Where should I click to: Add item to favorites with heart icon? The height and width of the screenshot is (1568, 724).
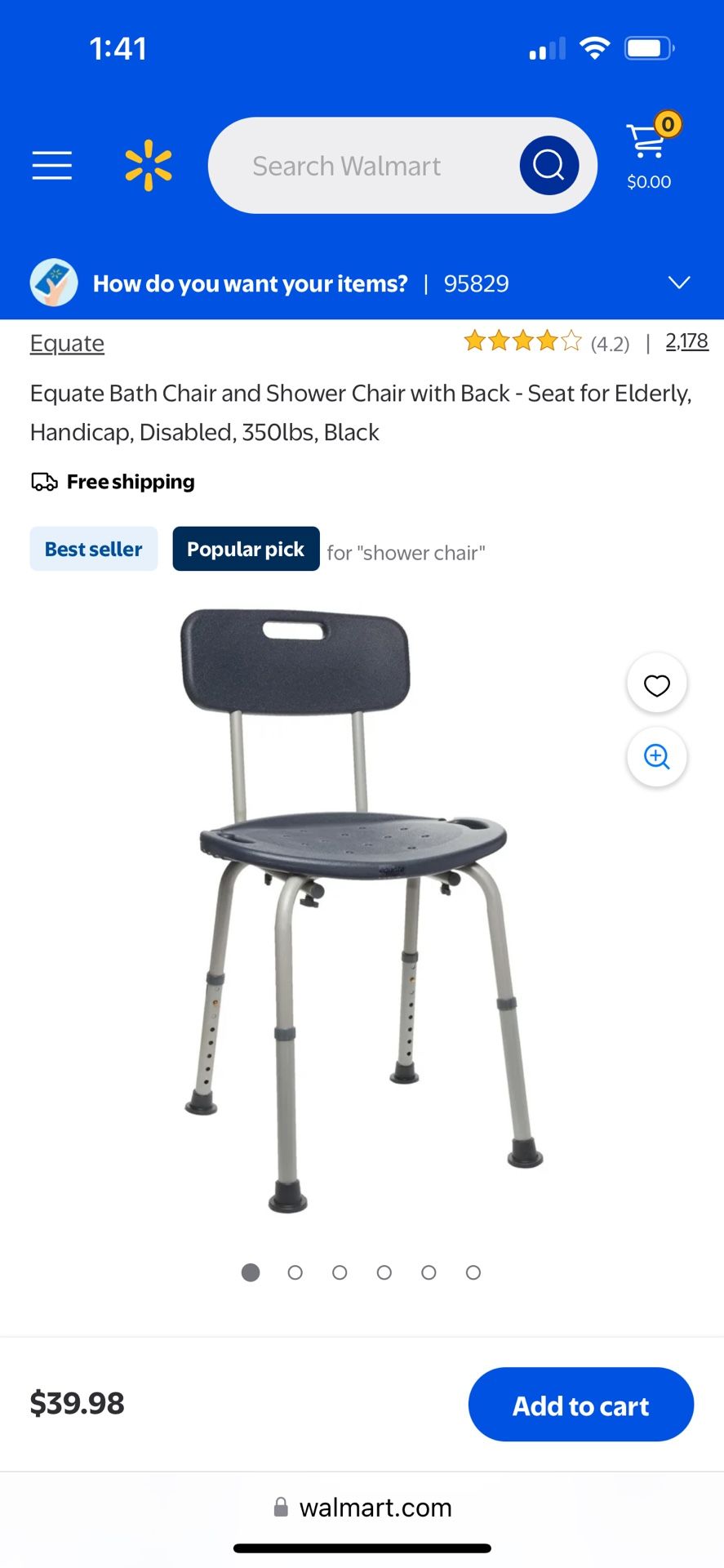click(656, 684)
